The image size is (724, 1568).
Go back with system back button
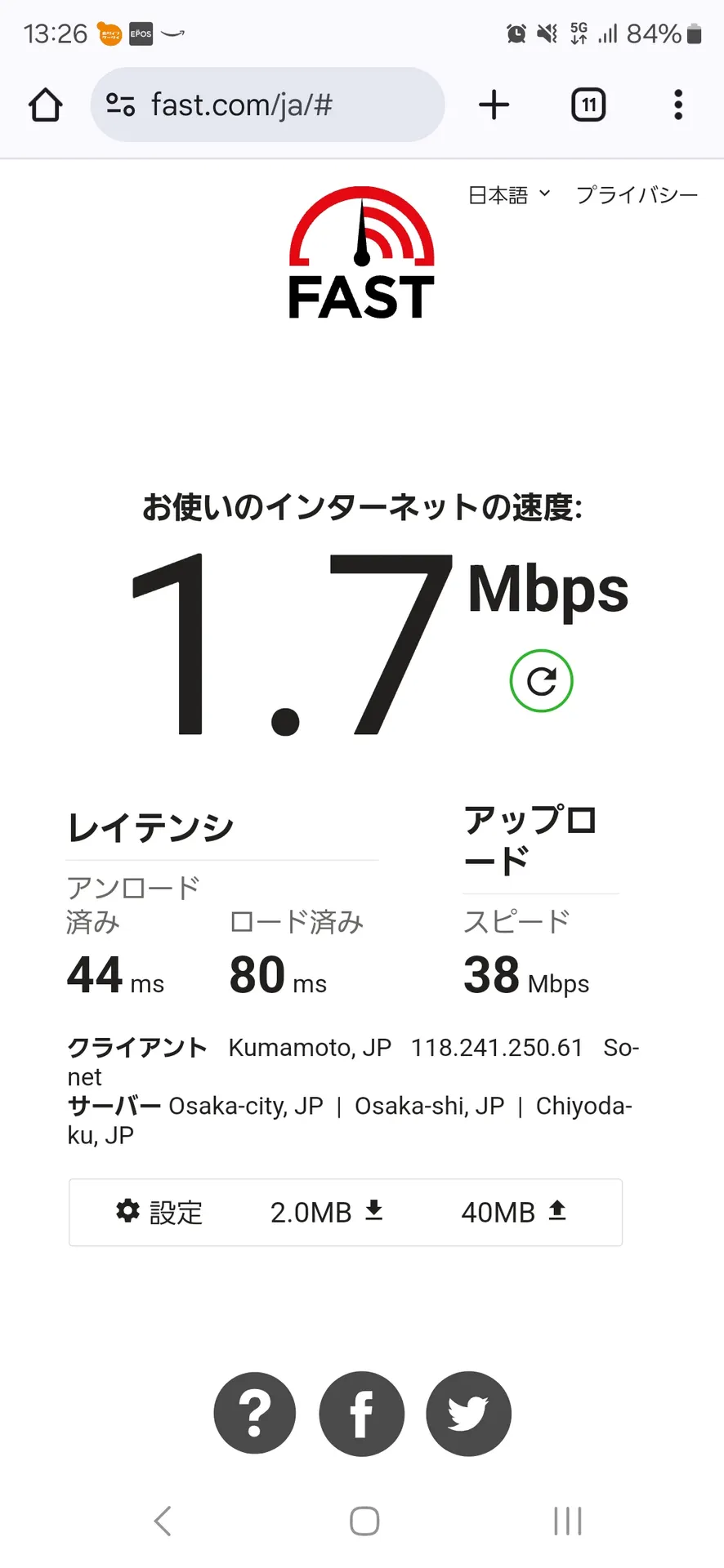point(163,1521)
